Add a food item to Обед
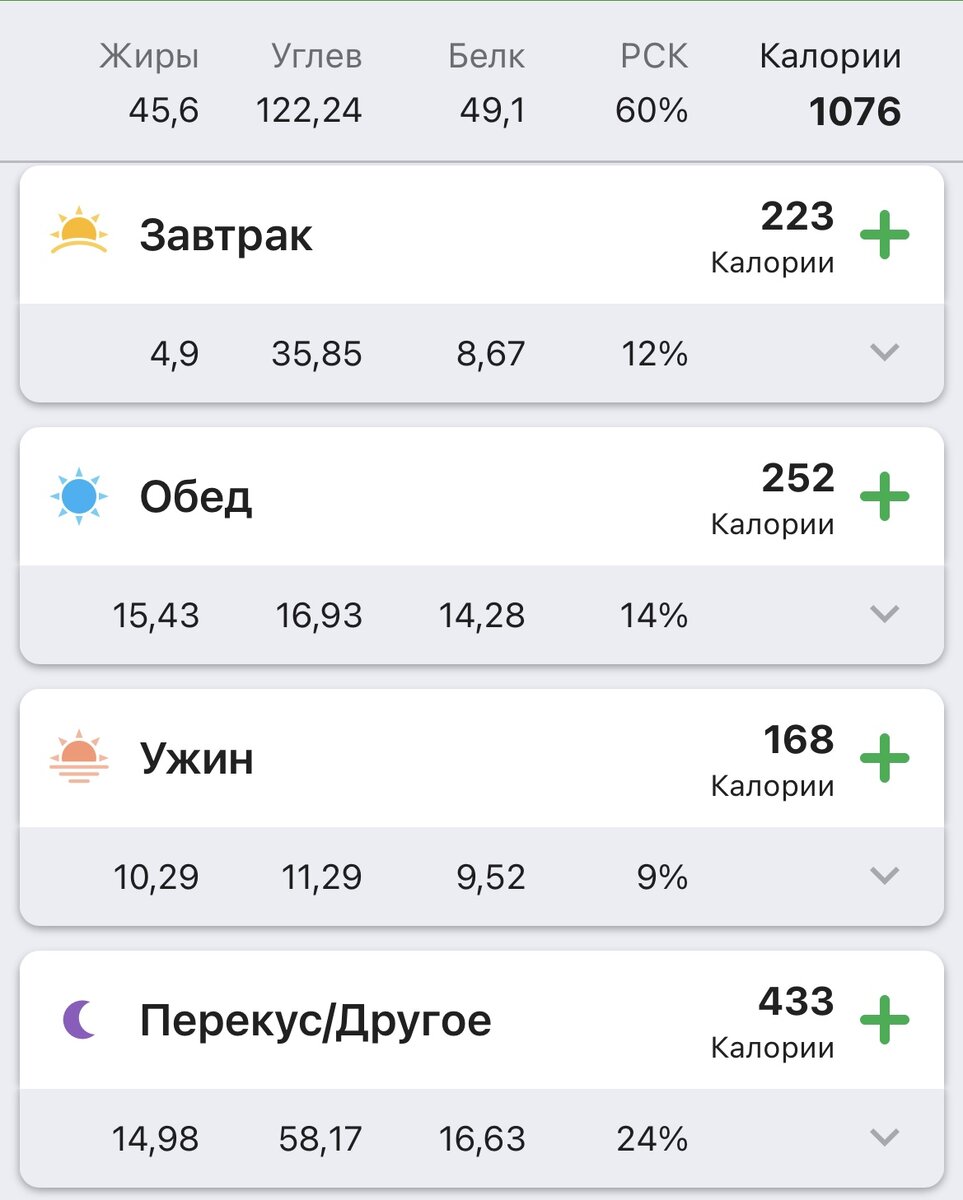 click(x=884, y=497)
